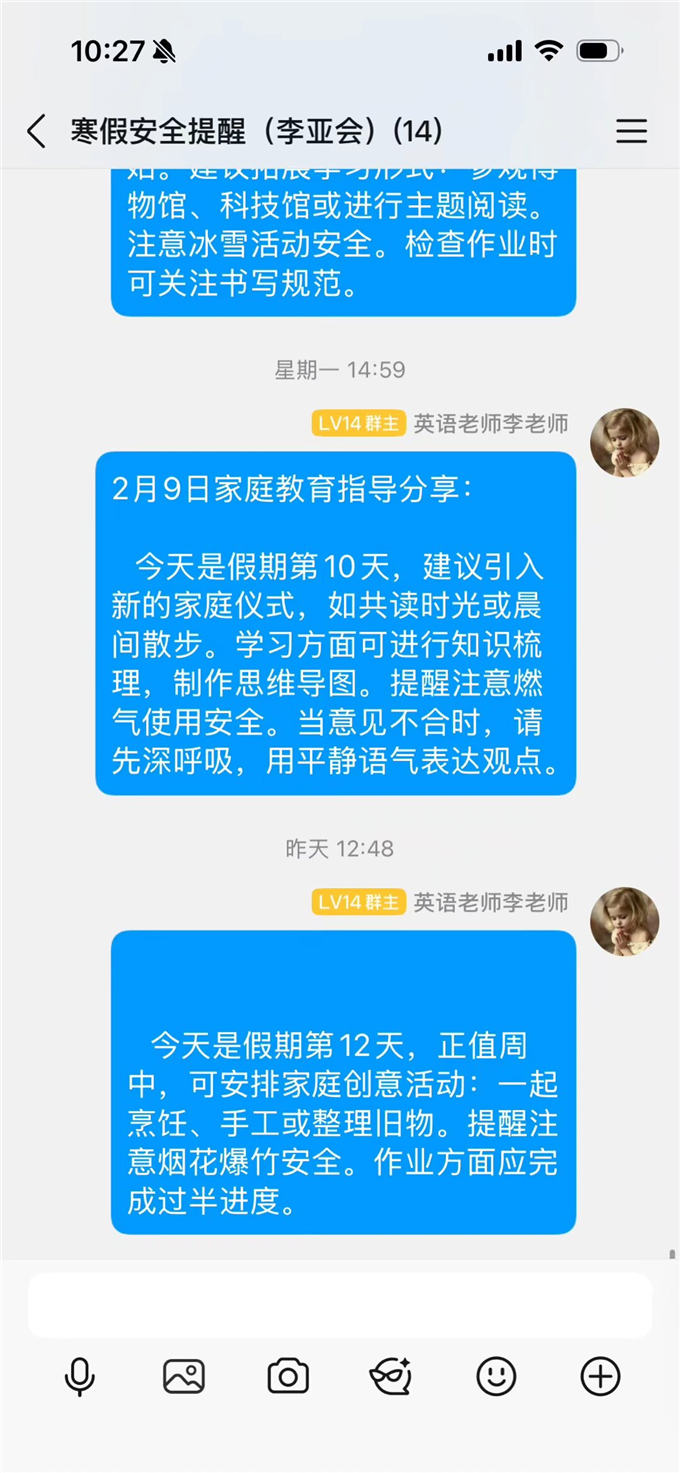This screenshot has height=1473, width=680.
Task: Start a voice message with the microphone
Action: (79, 1377)
